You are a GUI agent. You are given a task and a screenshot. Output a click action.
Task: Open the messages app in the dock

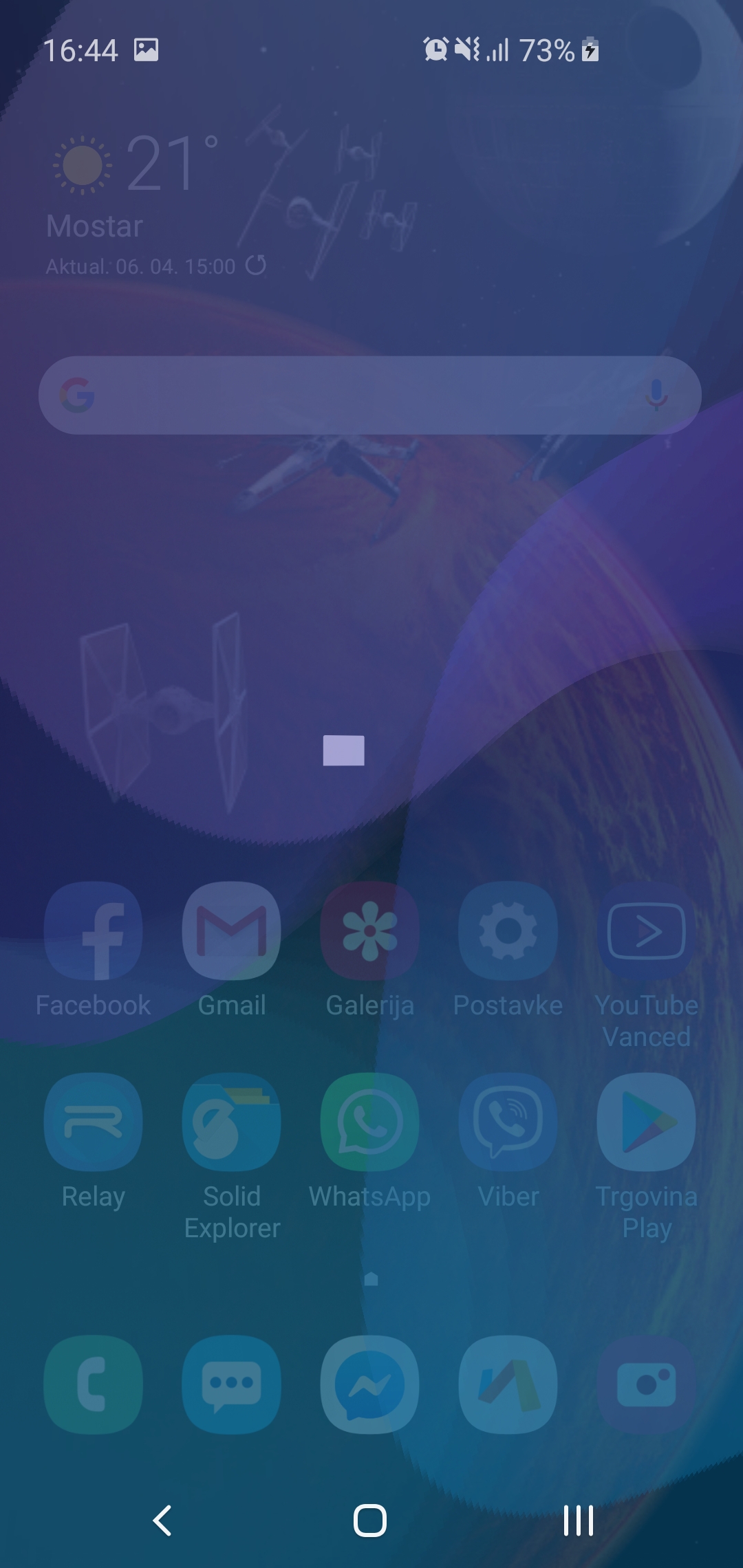pos(232,1384)
